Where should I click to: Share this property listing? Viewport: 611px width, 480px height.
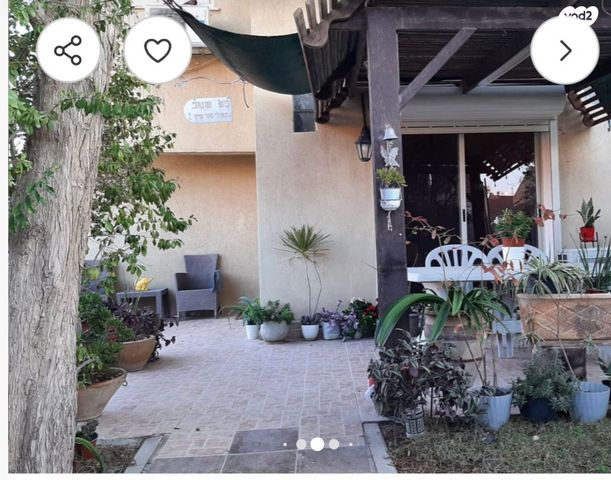click(x=68, y=50)
